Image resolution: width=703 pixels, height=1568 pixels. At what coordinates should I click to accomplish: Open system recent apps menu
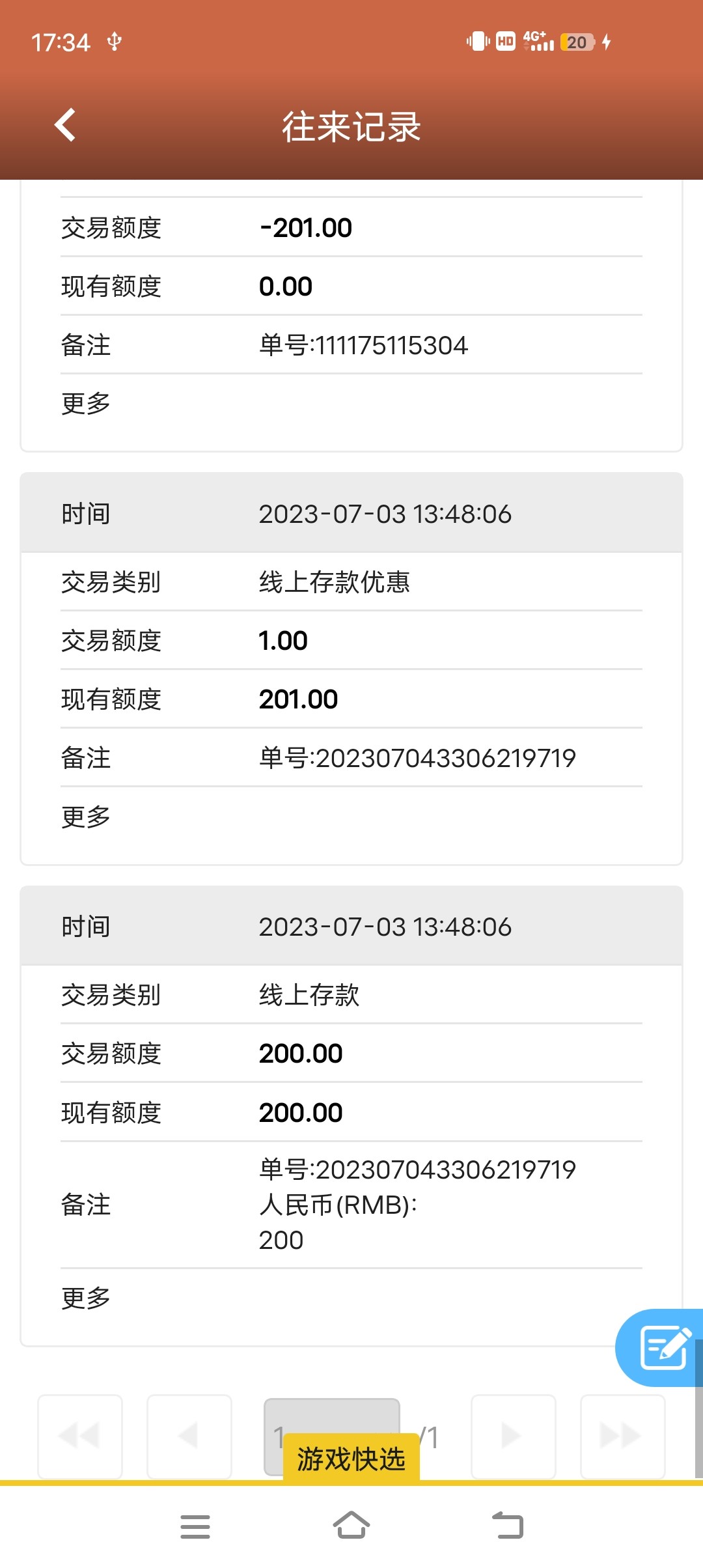(195, 1526)
